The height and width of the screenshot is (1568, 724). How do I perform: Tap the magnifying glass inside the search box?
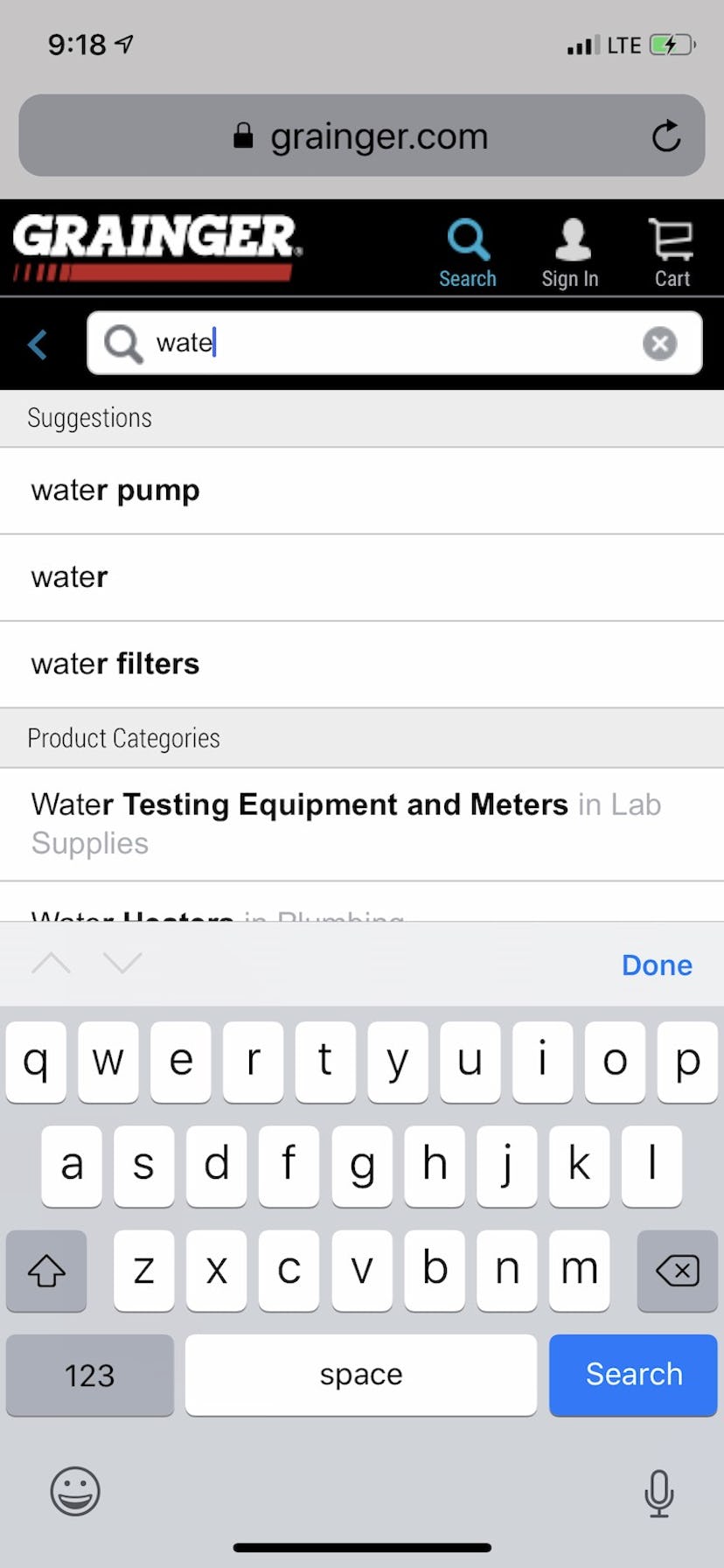122,343
